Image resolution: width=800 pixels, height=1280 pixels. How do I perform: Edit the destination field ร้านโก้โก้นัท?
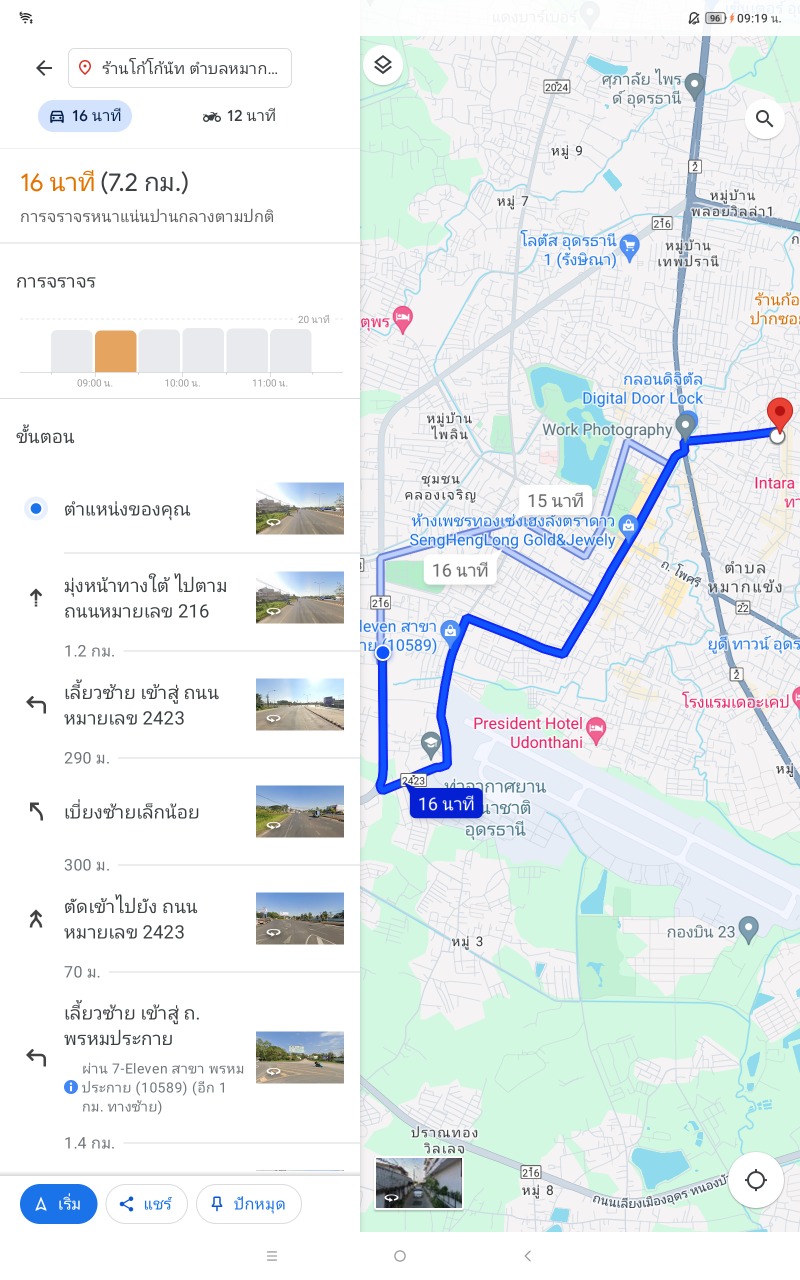click(180, 68)
